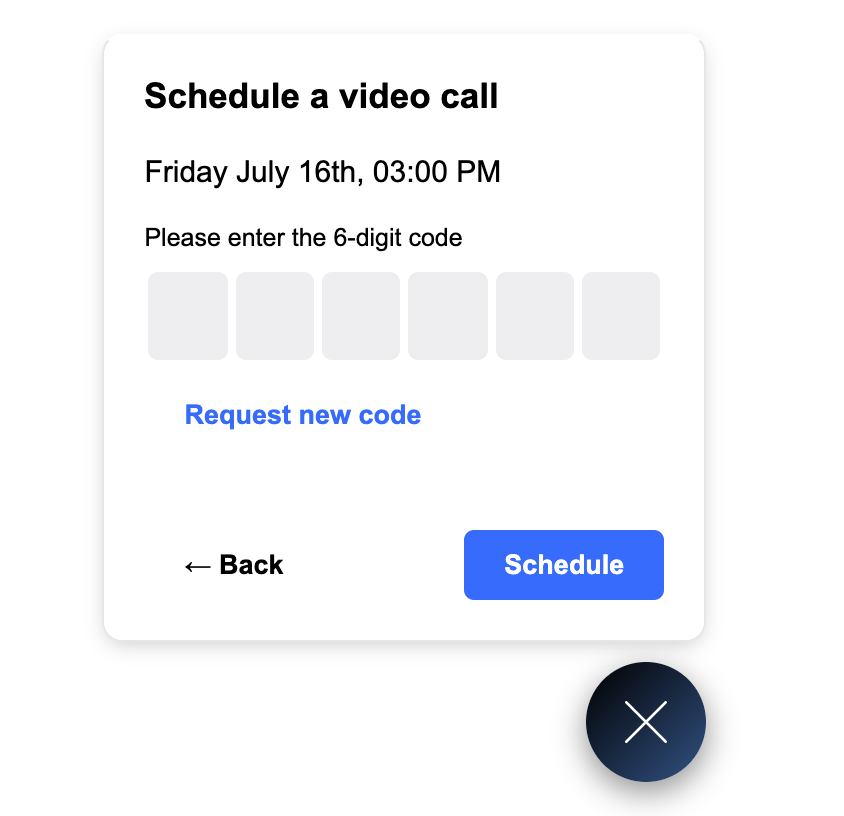The width and height of the screenshot is (844, 816).
Task: Tap the fourth code digit box
Action: click(448, 316)
